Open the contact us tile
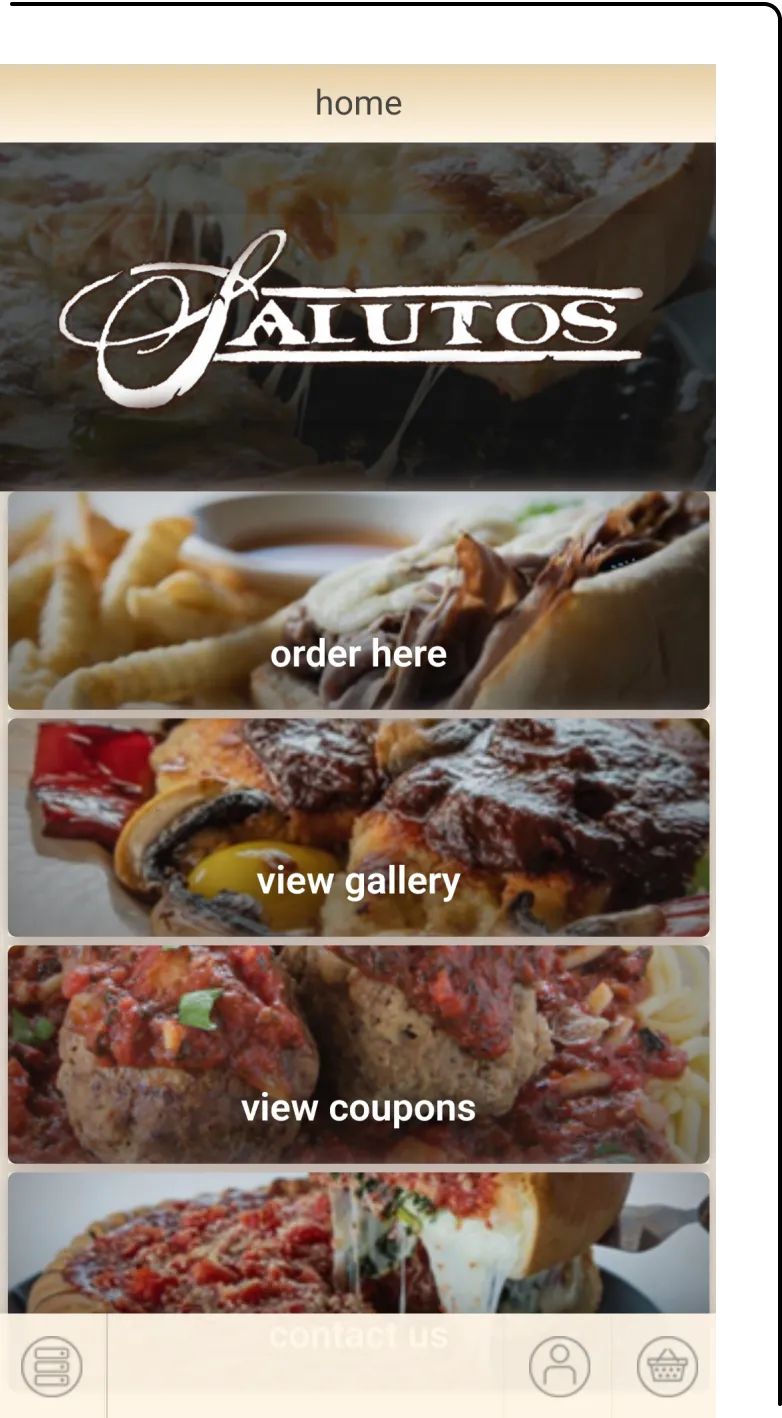782x1418 pixels. [x=358, y=1243]
